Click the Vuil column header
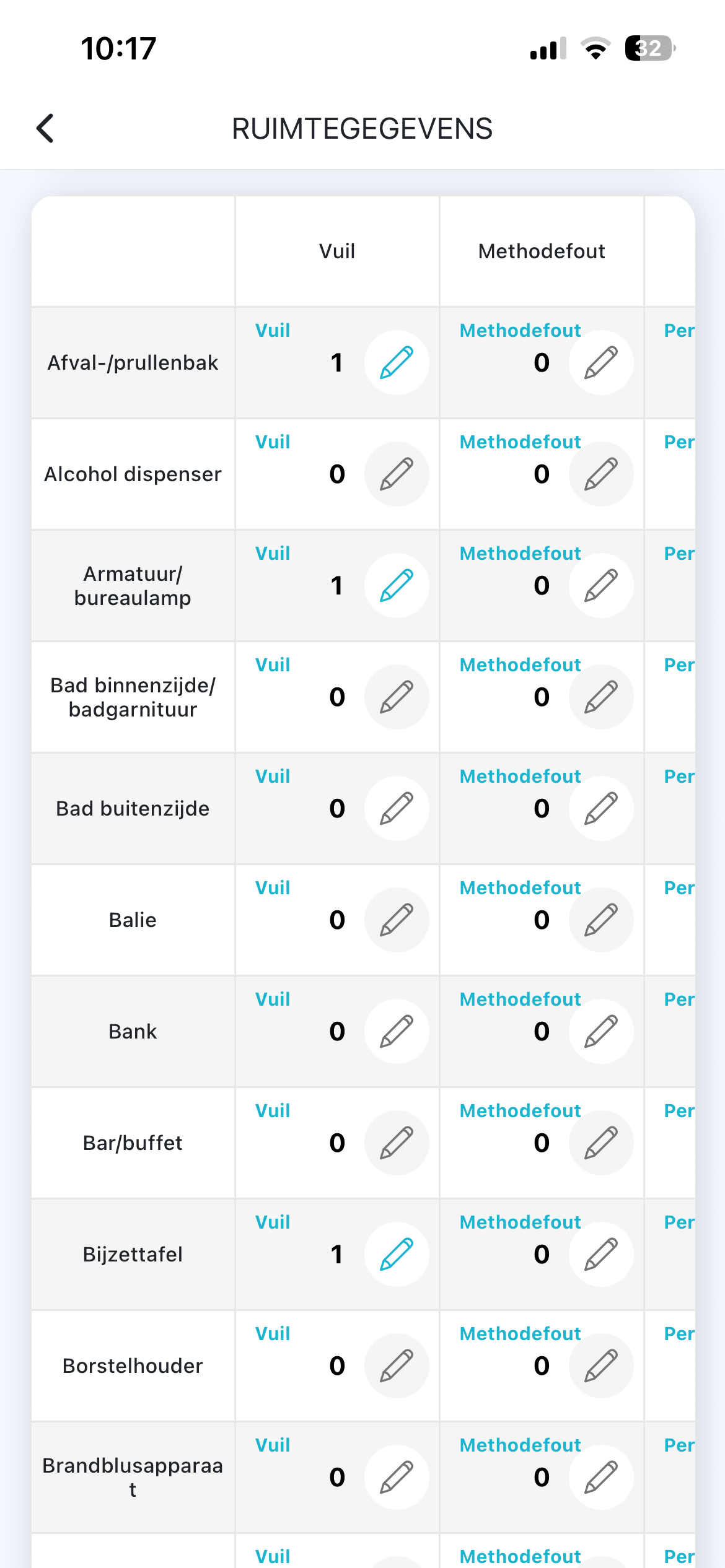Screen dimensions: 725x1568 [x=336, y=251]
